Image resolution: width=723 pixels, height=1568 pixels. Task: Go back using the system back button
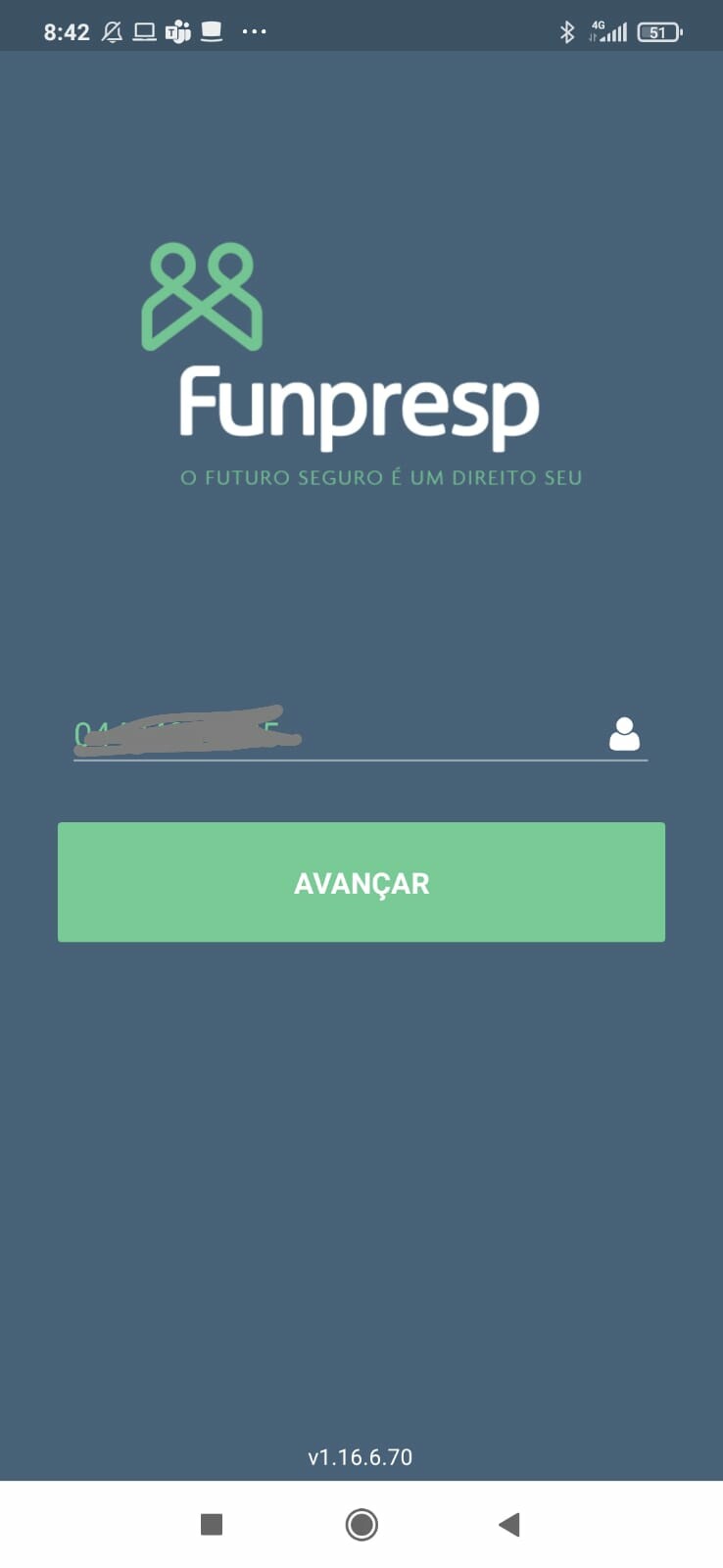tap(508, 1524)
